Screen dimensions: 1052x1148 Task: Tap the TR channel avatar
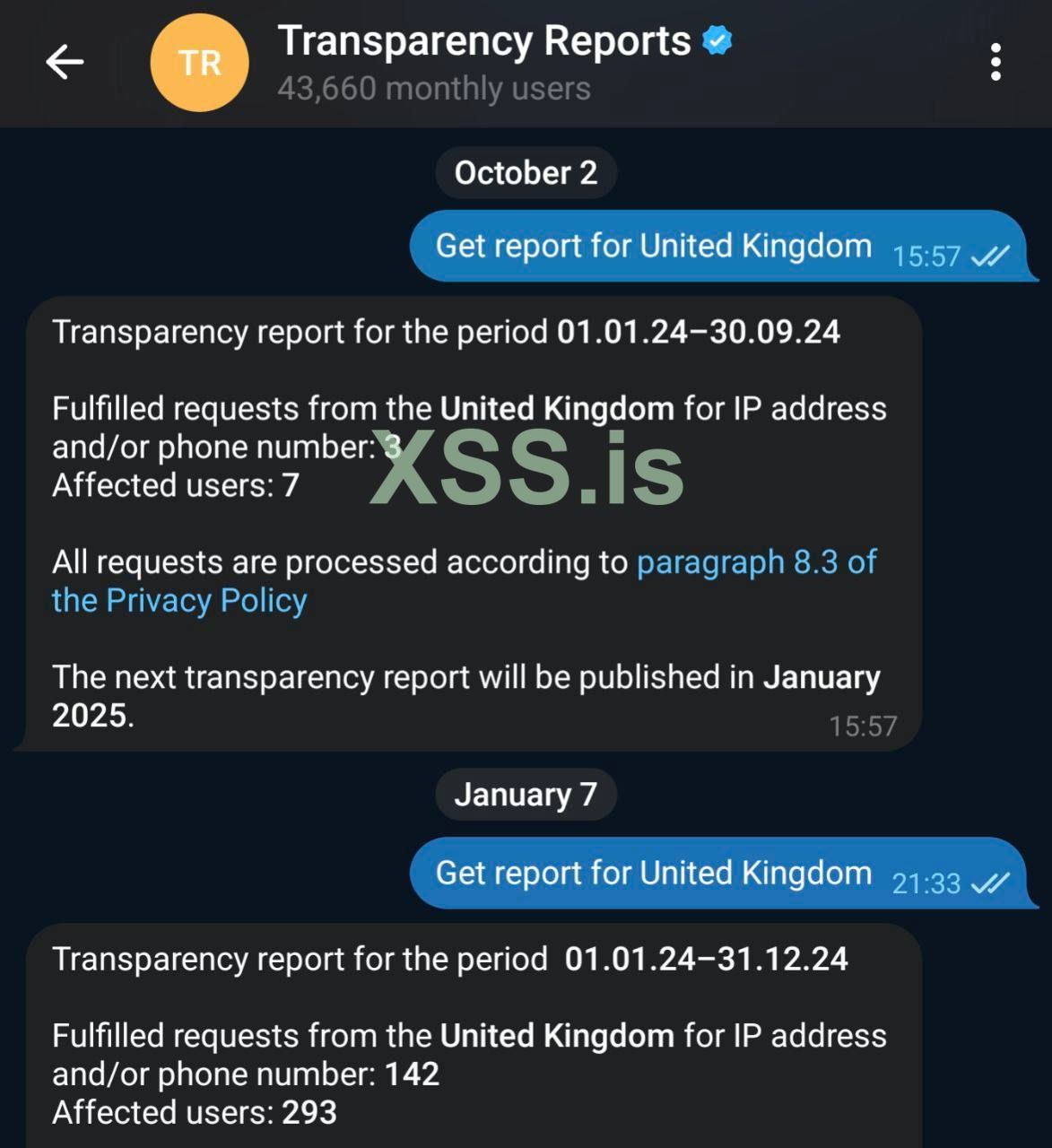pos(199,64)
